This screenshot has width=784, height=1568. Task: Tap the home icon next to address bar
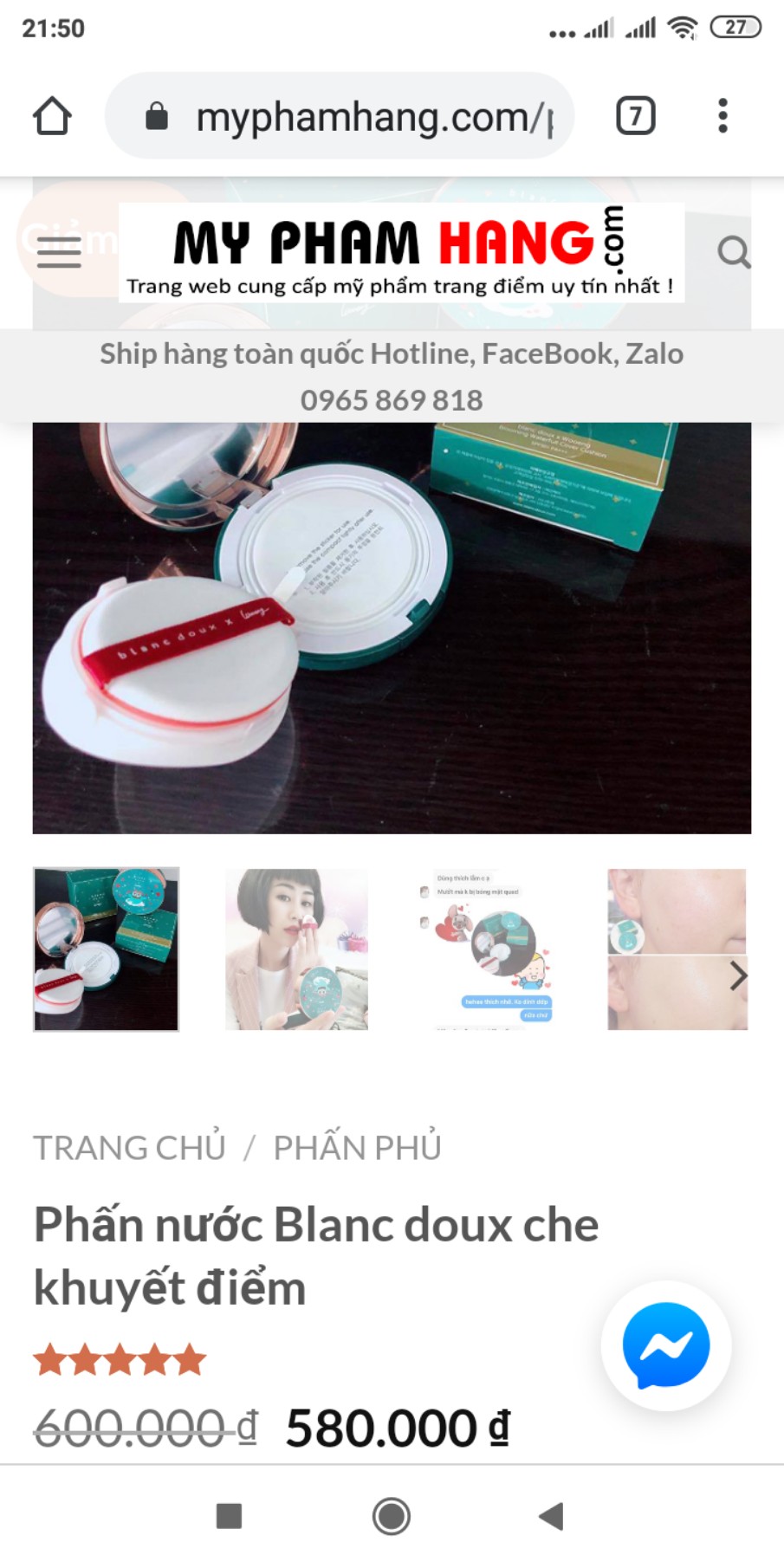coord(52,115)
